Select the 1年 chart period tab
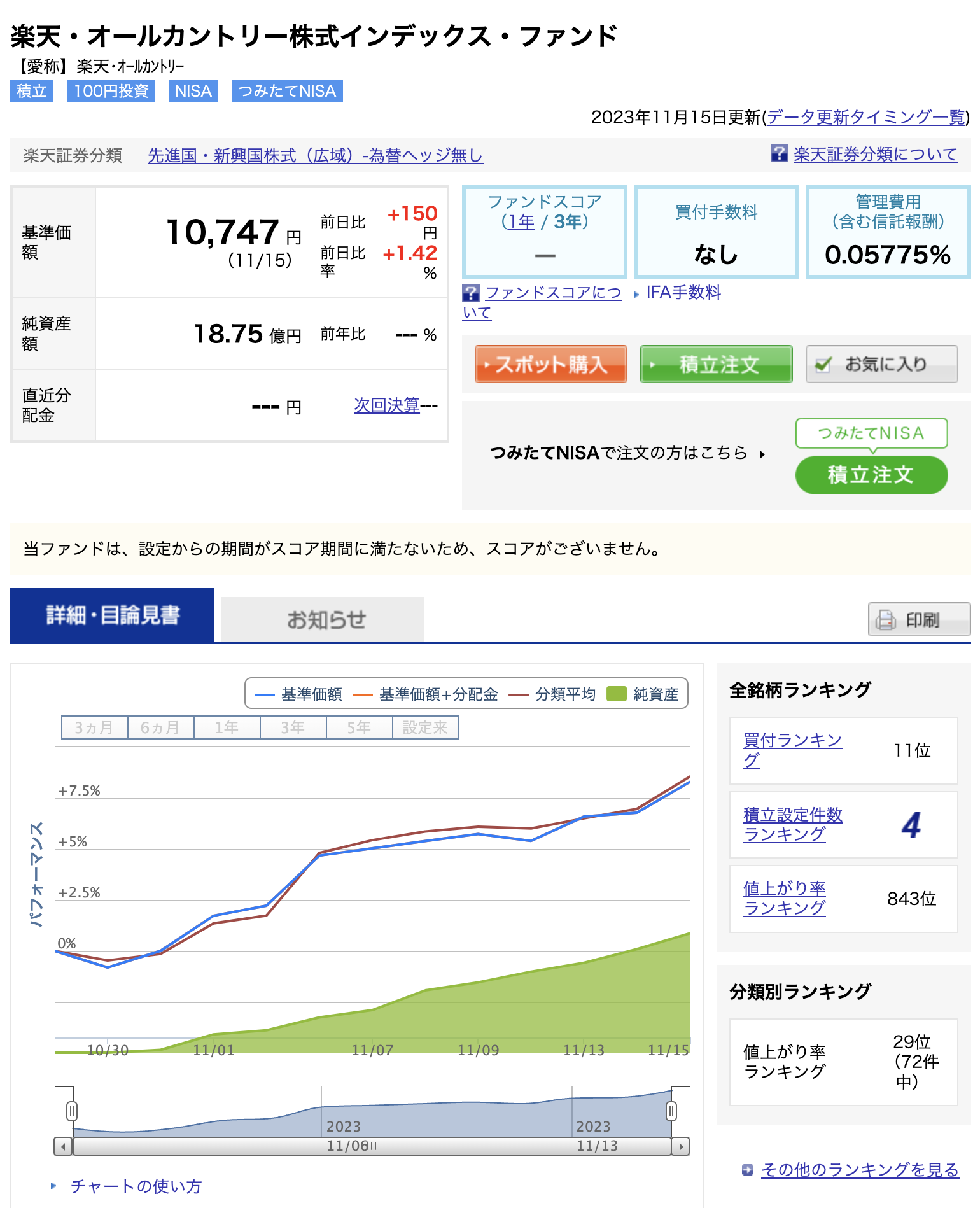 click(227, 727)
